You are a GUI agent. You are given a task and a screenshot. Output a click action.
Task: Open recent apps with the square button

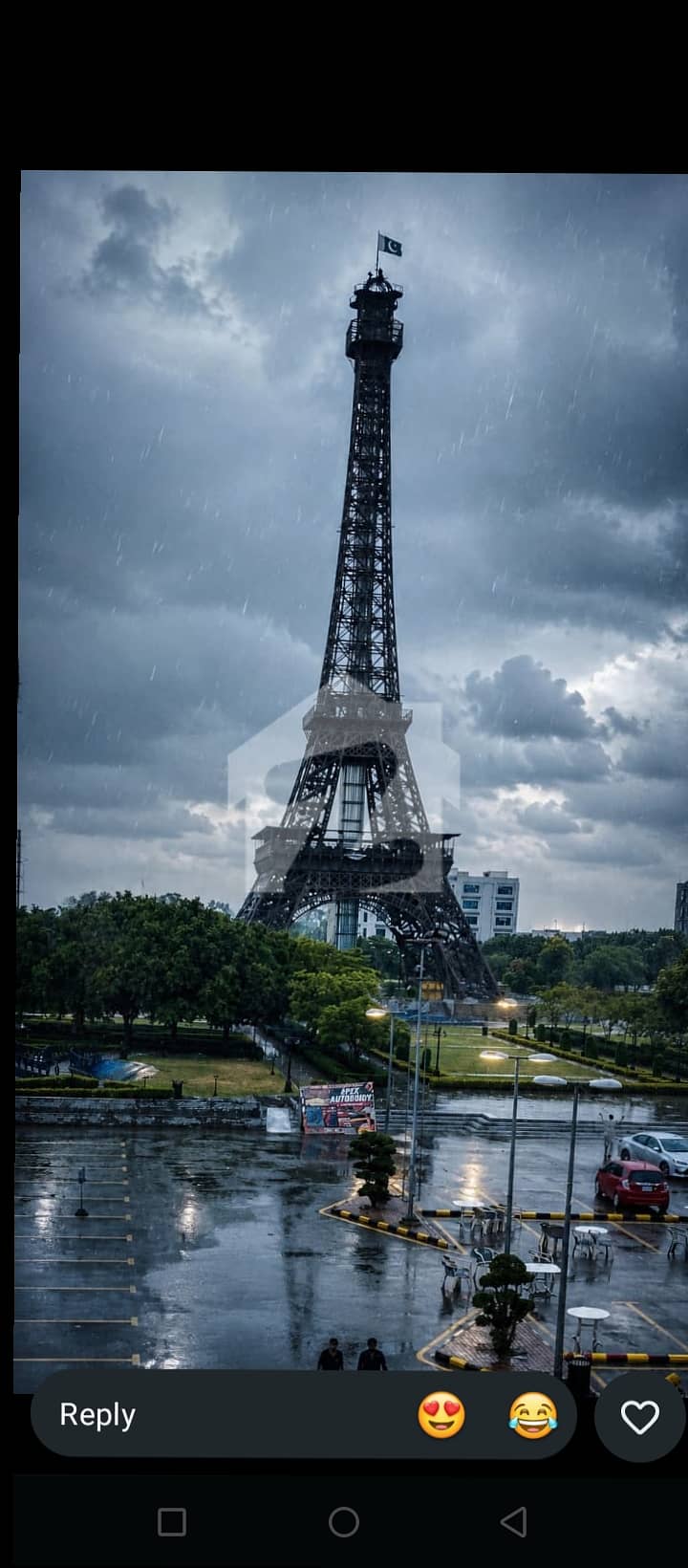[x=172, y=1521]
